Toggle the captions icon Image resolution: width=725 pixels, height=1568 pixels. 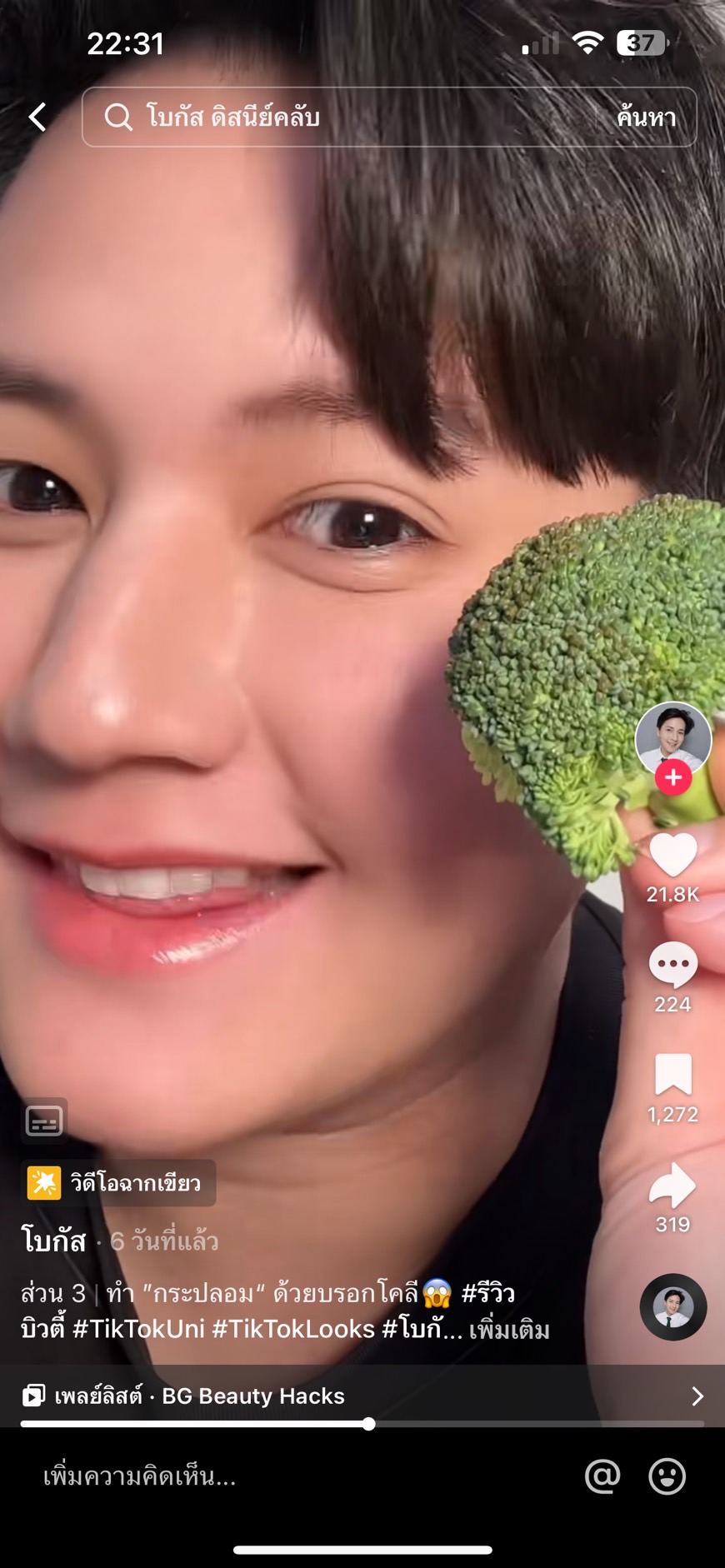(44, 1121)
